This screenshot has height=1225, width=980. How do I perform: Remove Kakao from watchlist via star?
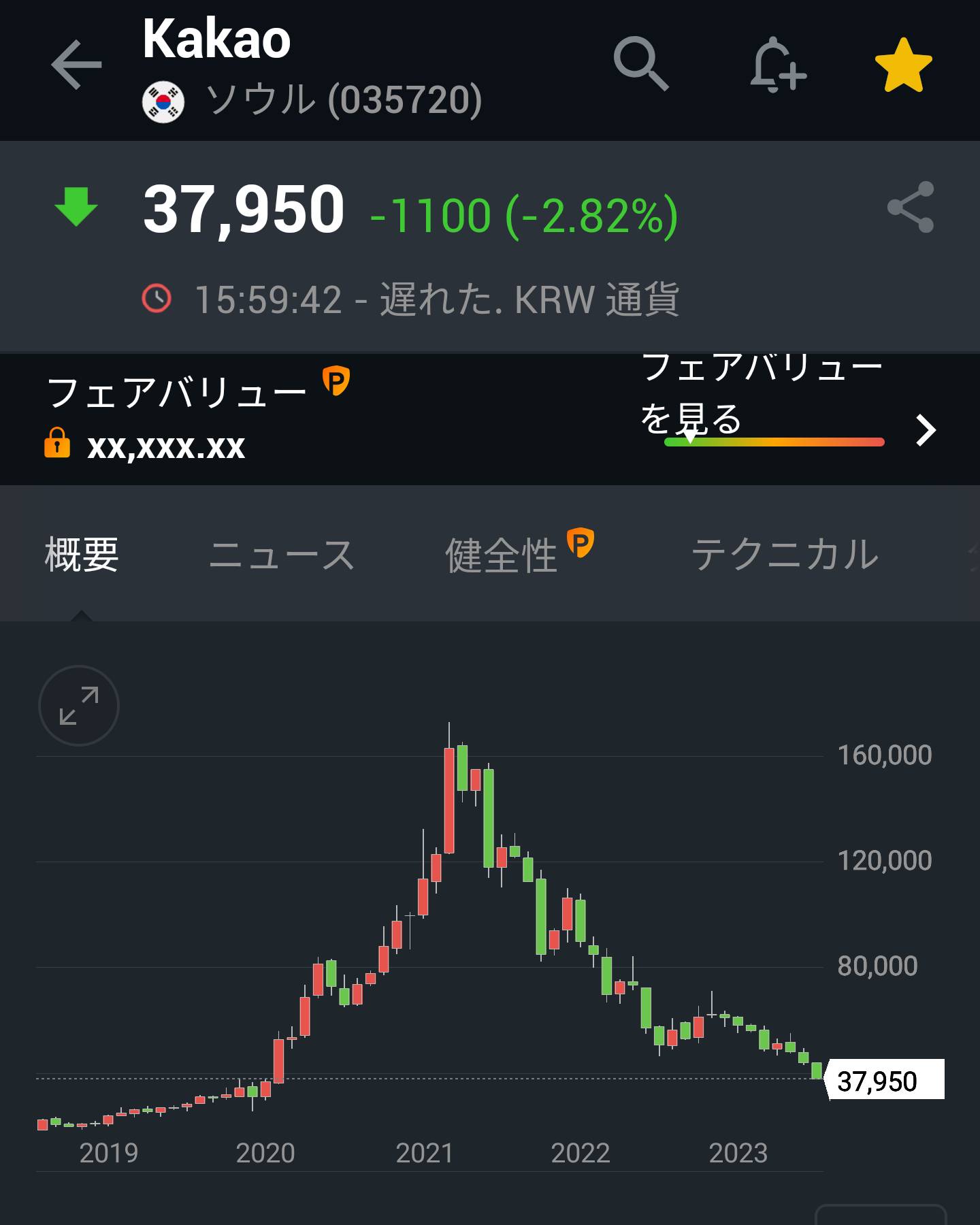[903, 65]
